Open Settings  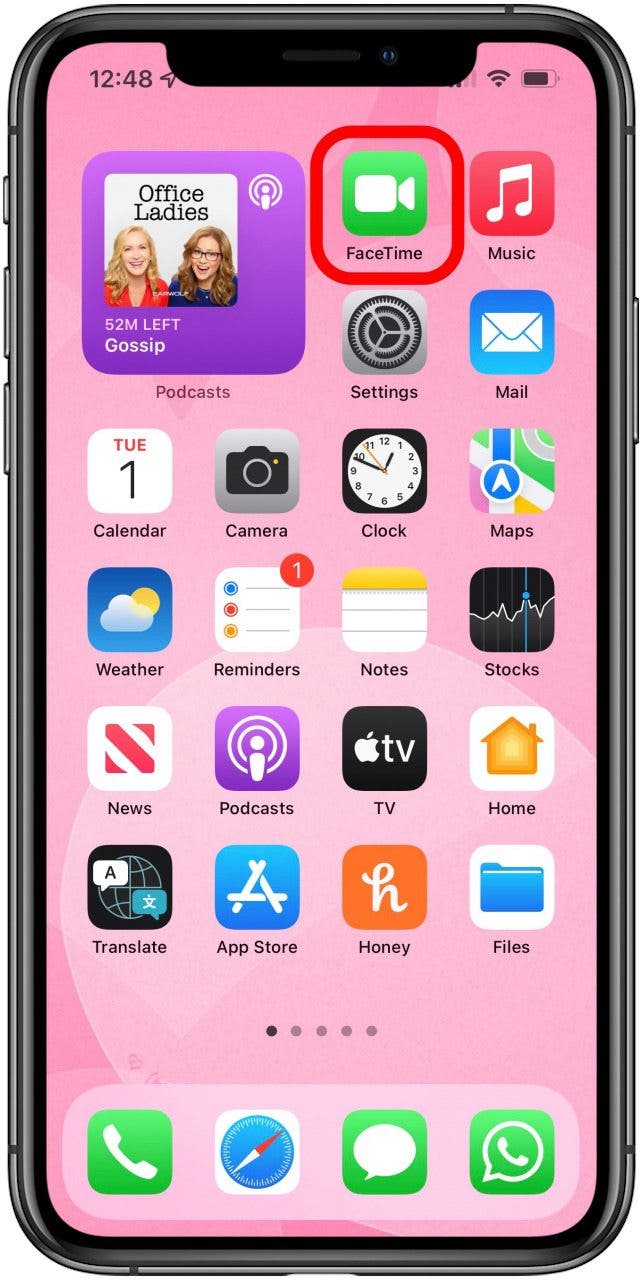[385, 332]
